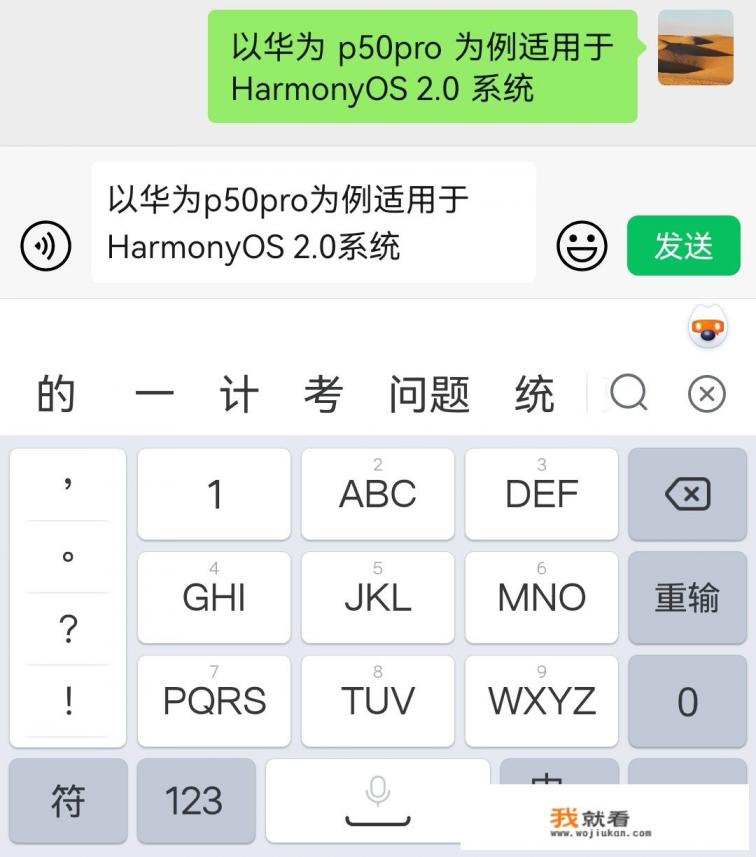Image resolution: width=756 pixels, height=857 pixels.
Task: Open keyboard search magnifier
Action: 628,394
